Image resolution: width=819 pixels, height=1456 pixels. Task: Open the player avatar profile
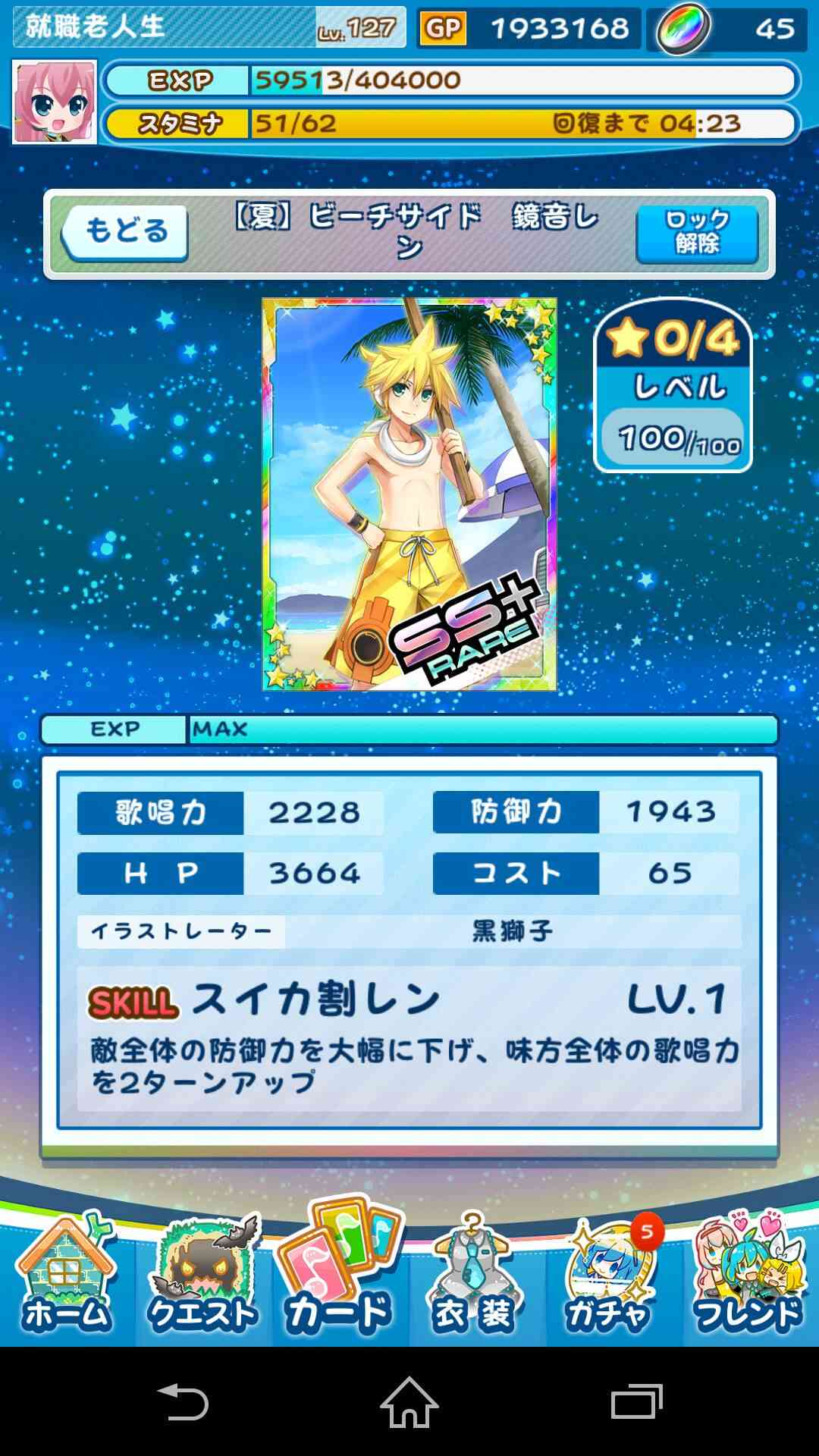tap(55, 102)
